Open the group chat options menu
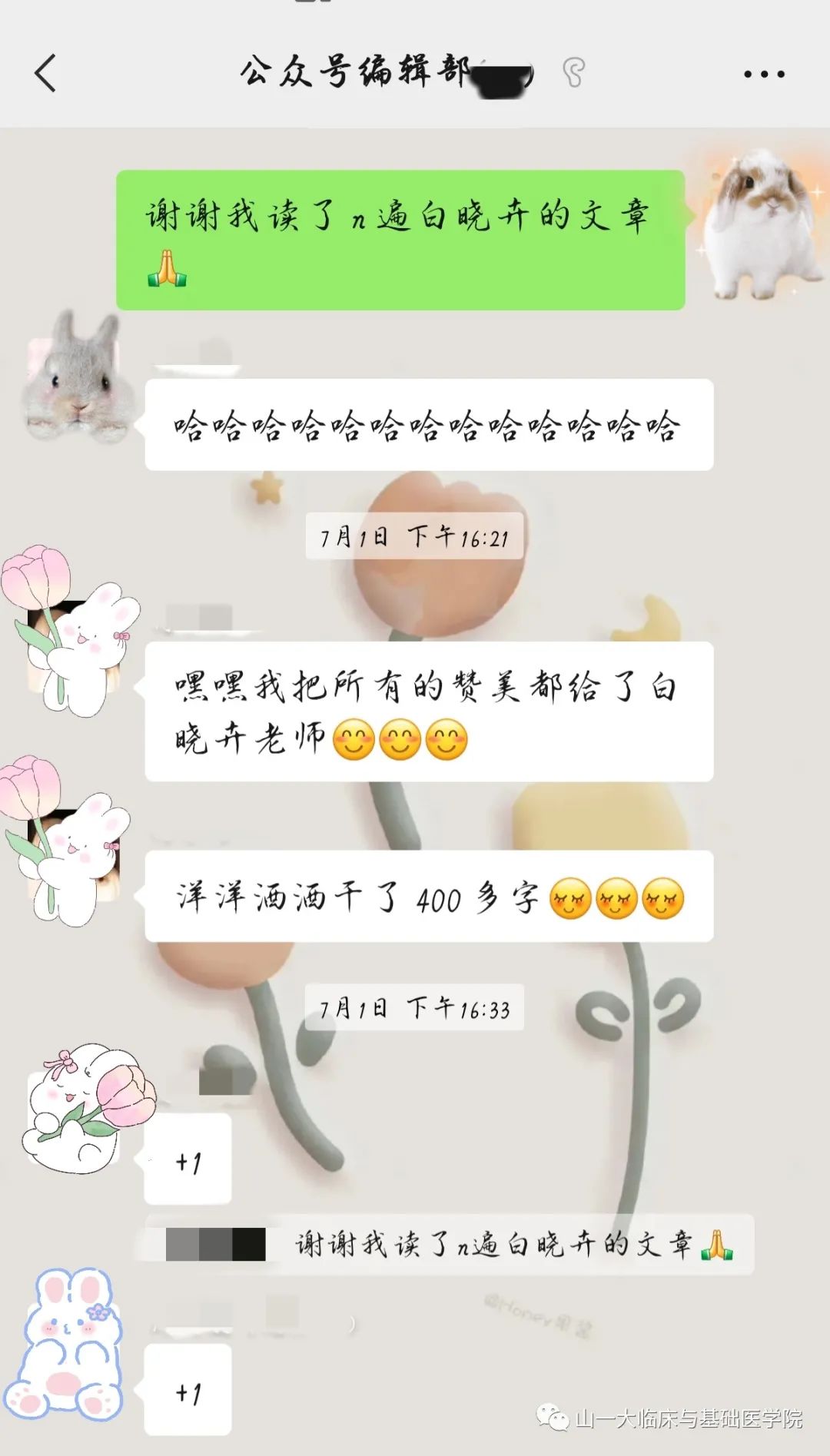The height and width of the screenshot is (1456, 830). tap(763, 75)
